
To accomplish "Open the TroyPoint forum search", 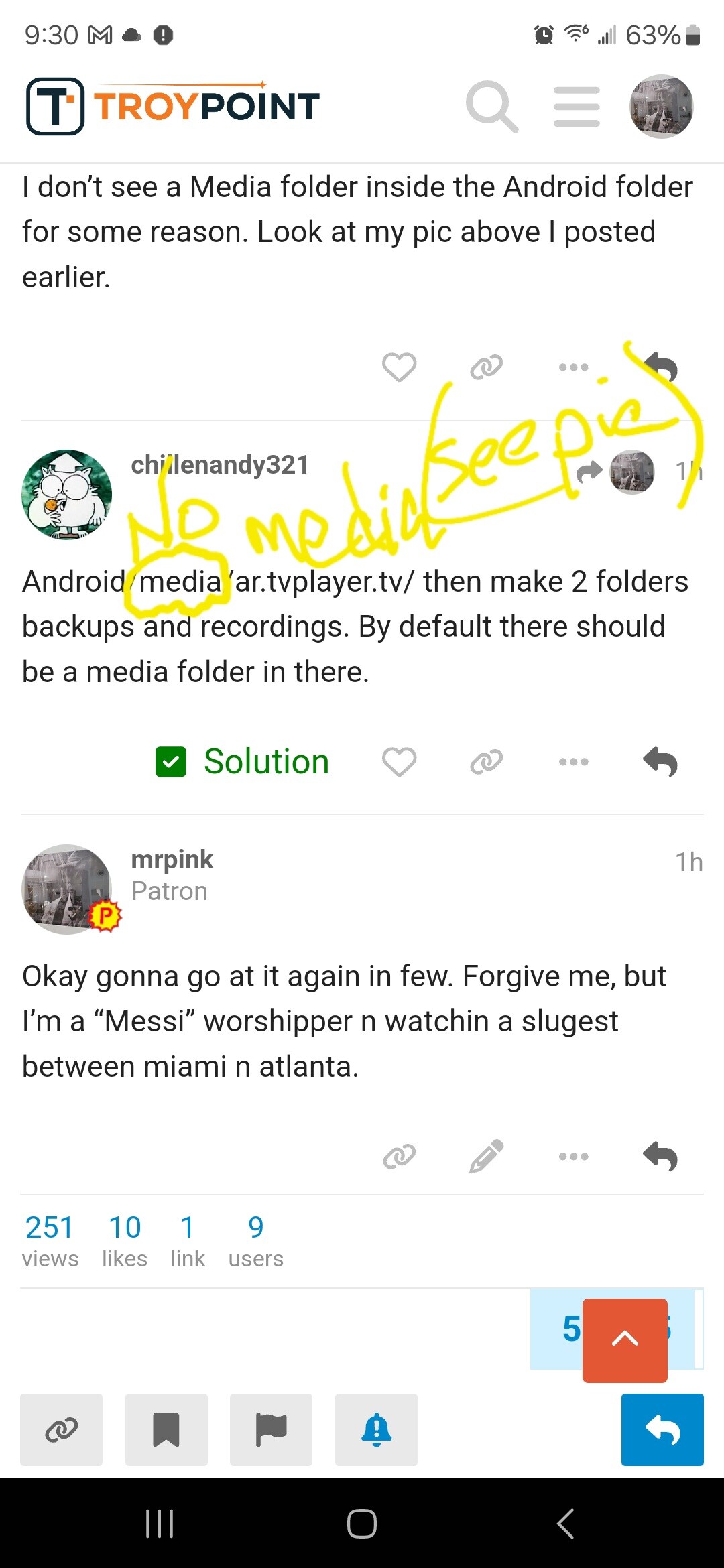I will coord(492,107).
